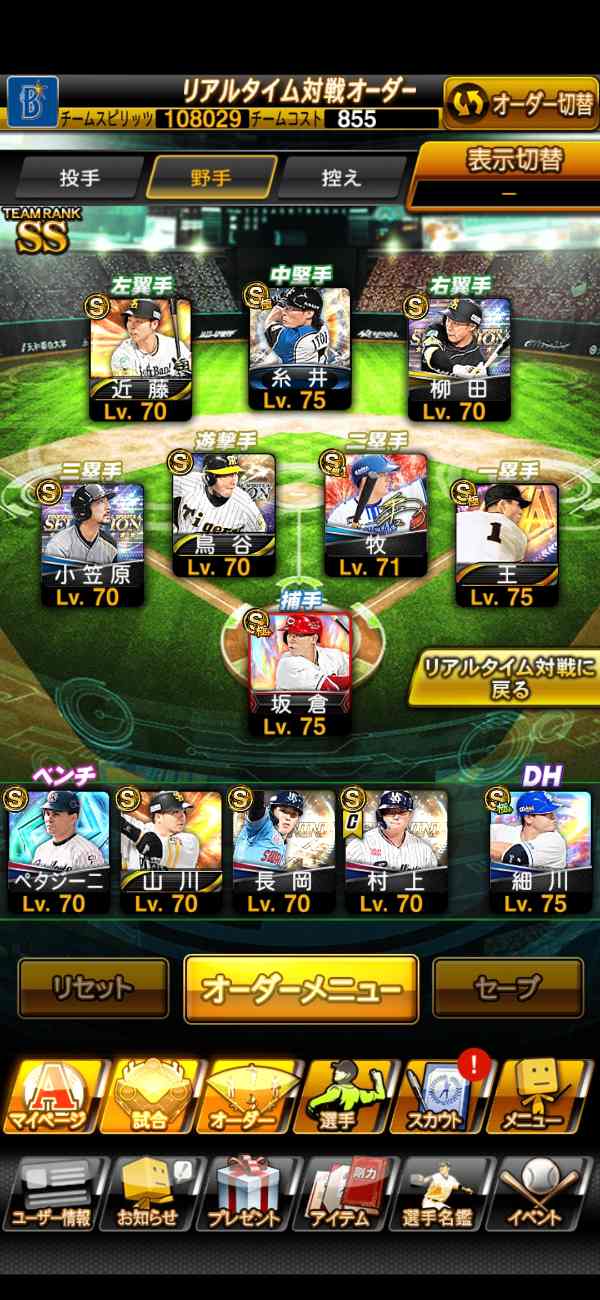Tap the リセット button
This screenshot has width=600, height=1300.
[93, 988]
